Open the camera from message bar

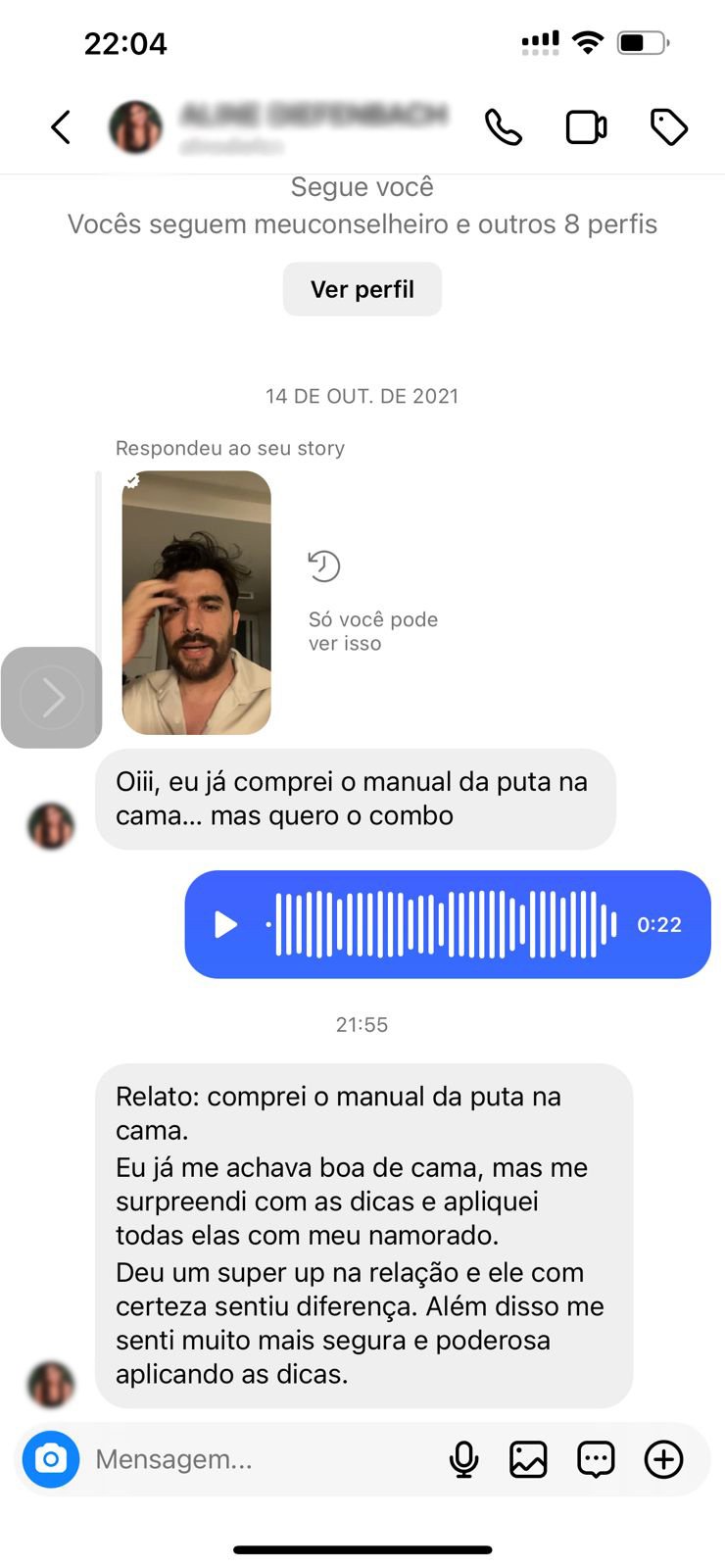click(51, 1459)
